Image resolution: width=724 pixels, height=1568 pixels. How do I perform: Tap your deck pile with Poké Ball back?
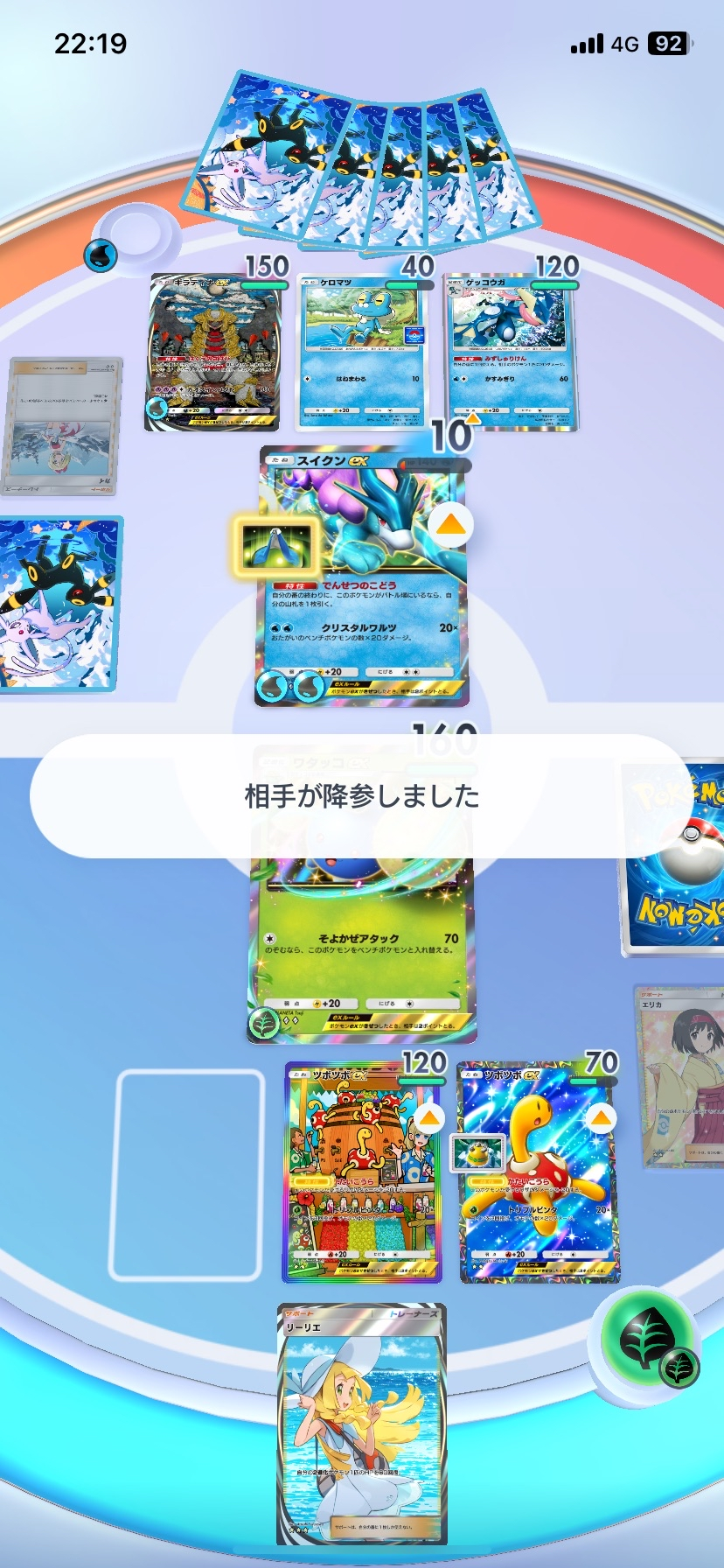[673, 859]
